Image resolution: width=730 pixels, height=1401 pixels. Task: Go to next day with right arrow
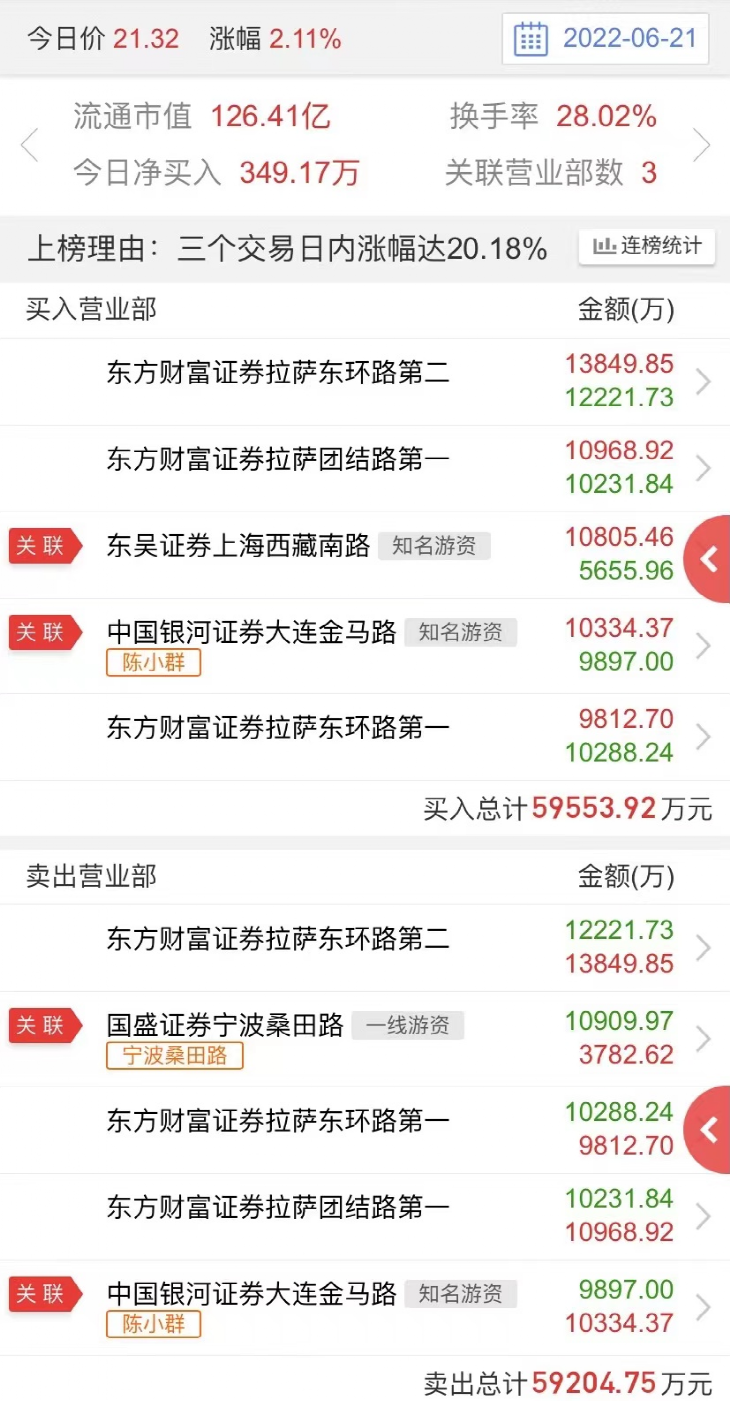coord(702,146)
